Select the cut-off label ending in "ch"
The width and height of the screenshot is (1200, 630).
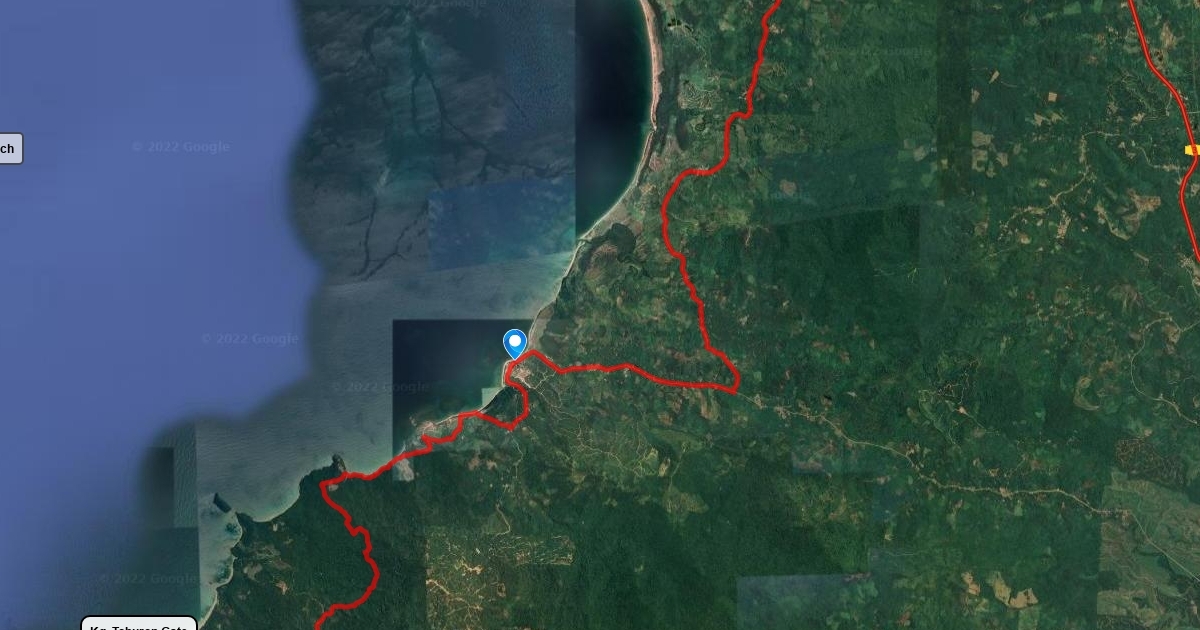pyautogui.click(x=9, y=149)
